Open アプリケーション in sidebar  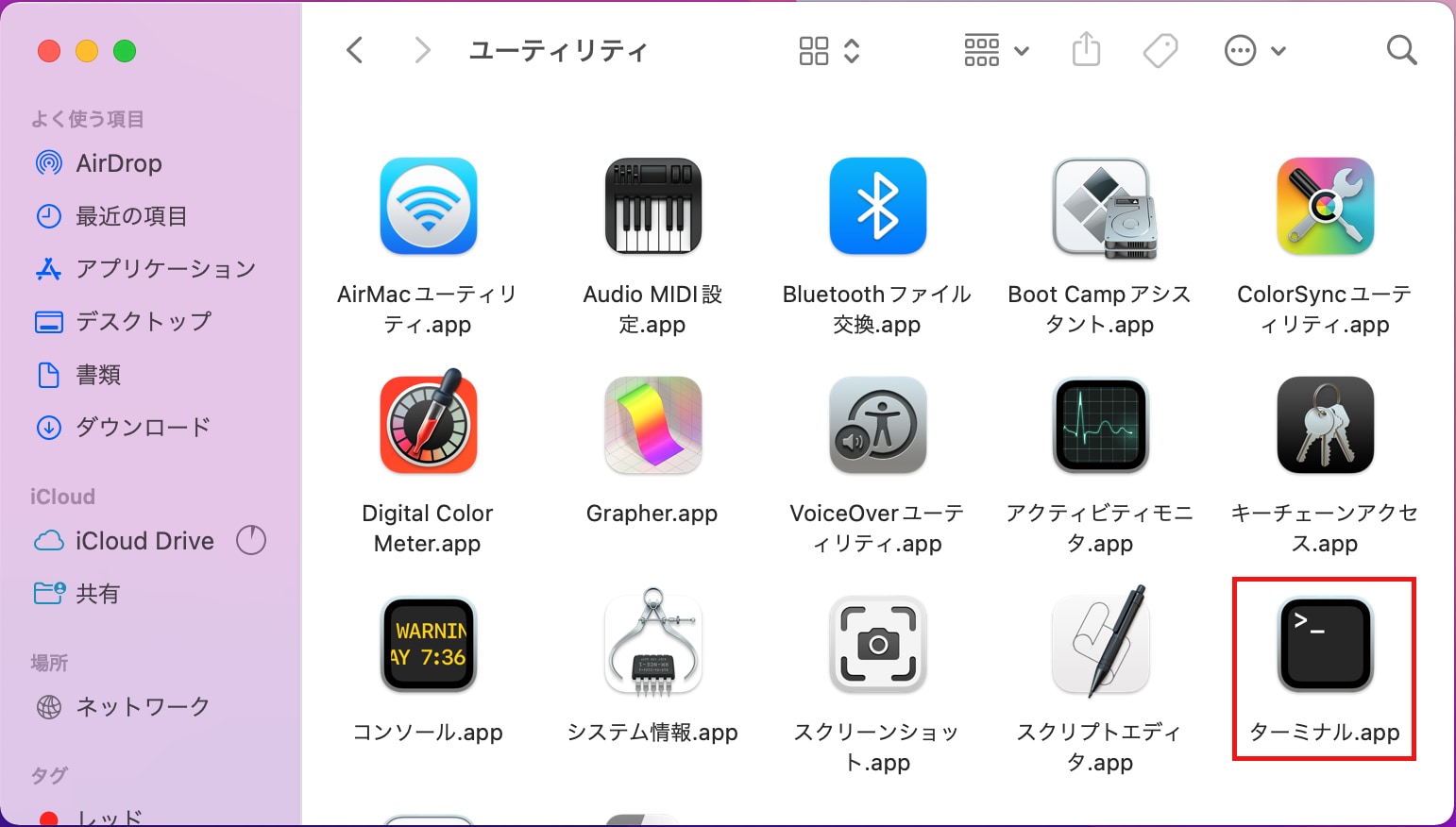pos(165,269)
